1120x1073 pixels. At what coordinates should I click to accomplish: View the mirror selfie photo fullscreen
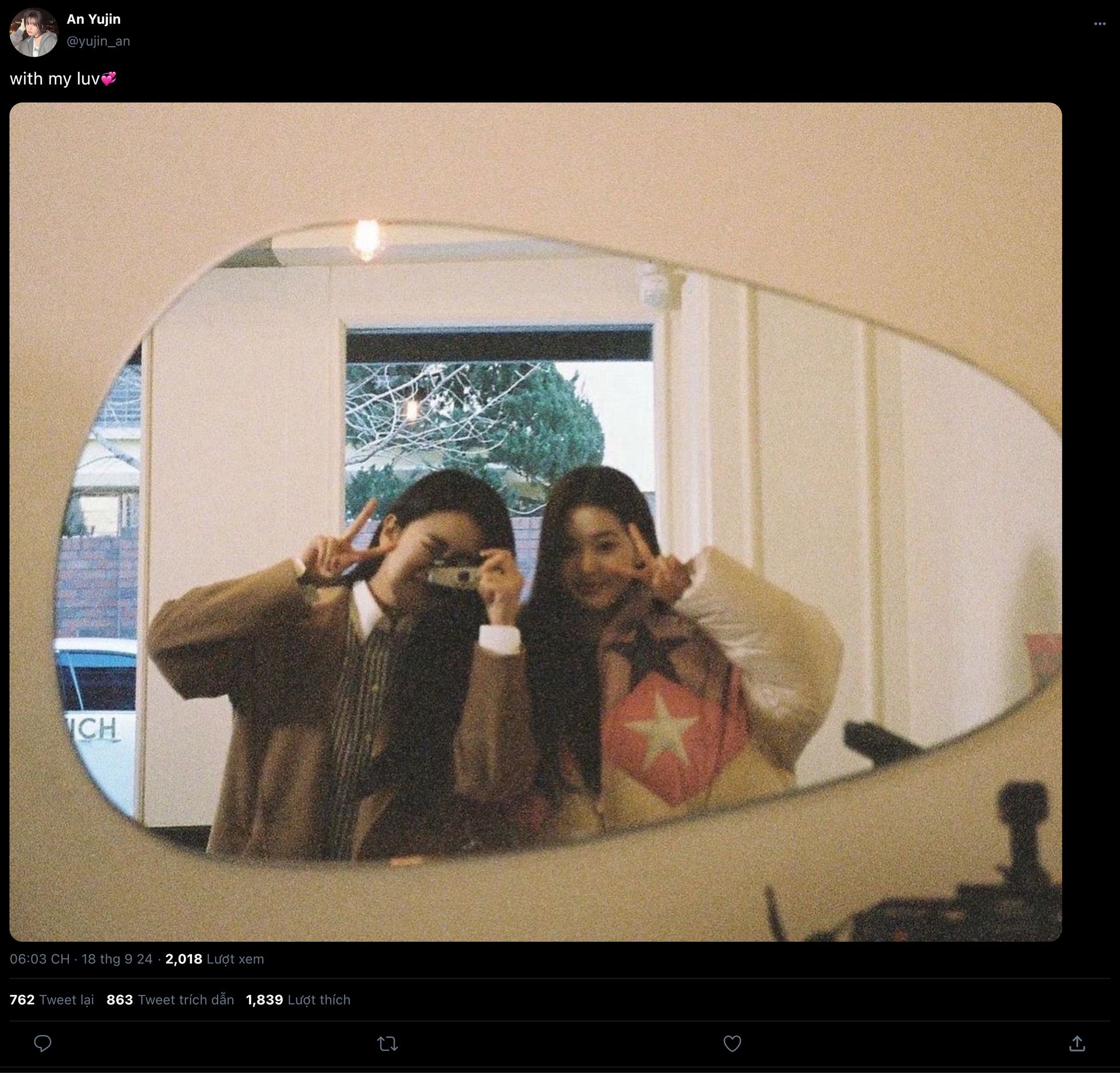[x=535, y=522]
